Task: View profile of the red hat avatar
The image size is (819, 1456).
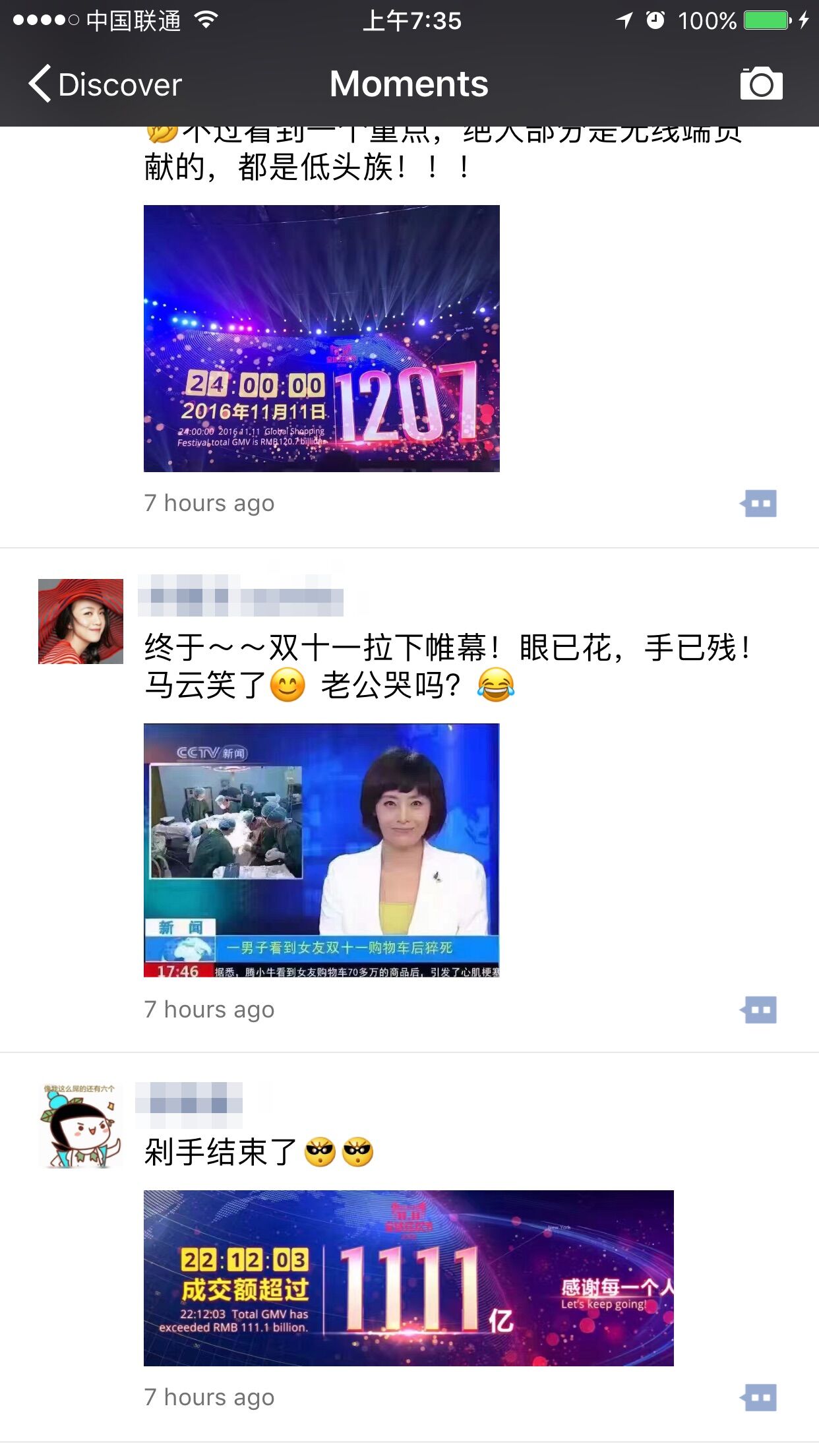Action: point(80,621)
